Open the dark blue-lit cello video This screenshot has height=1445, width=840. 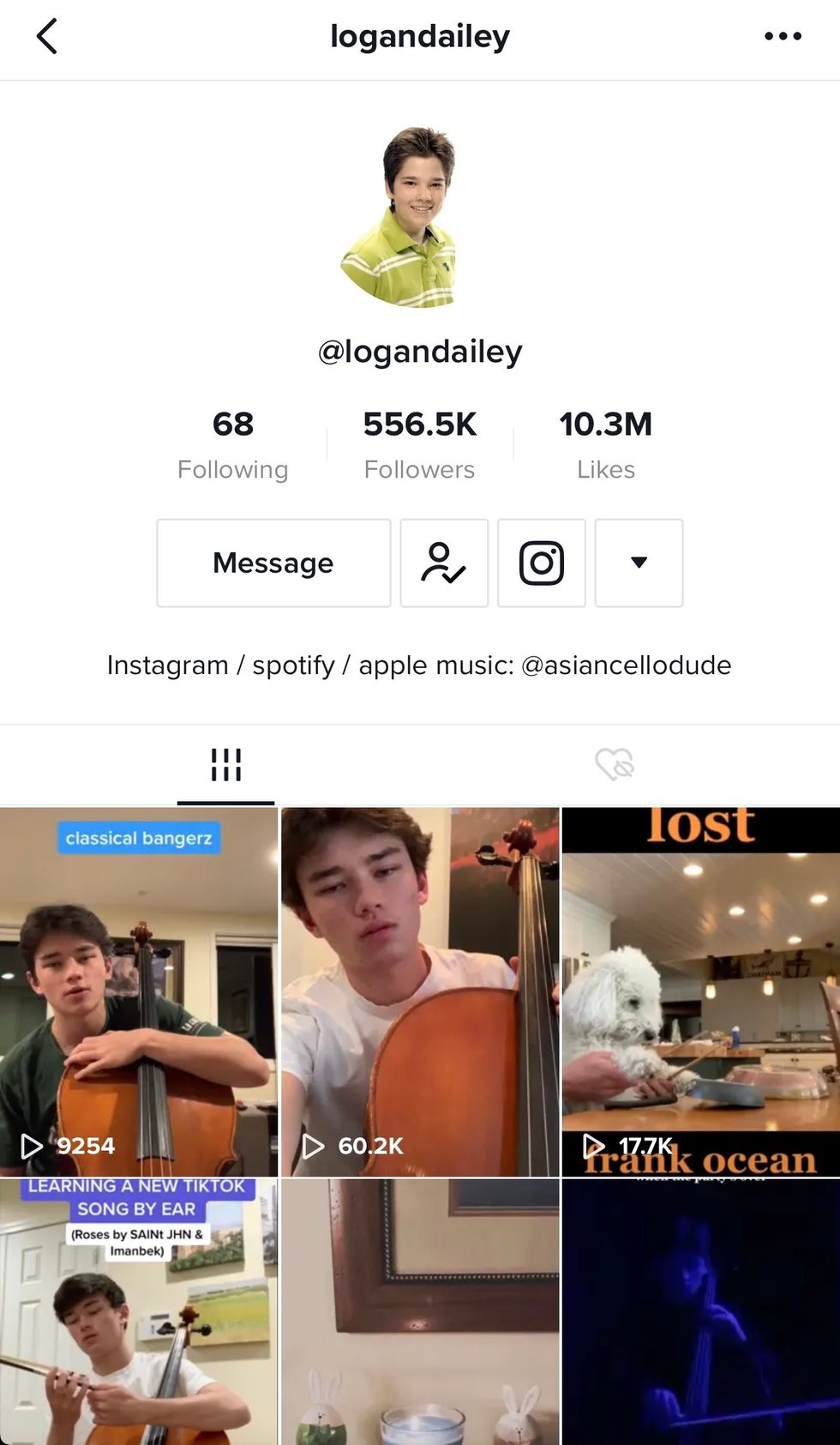[700, 1312]
